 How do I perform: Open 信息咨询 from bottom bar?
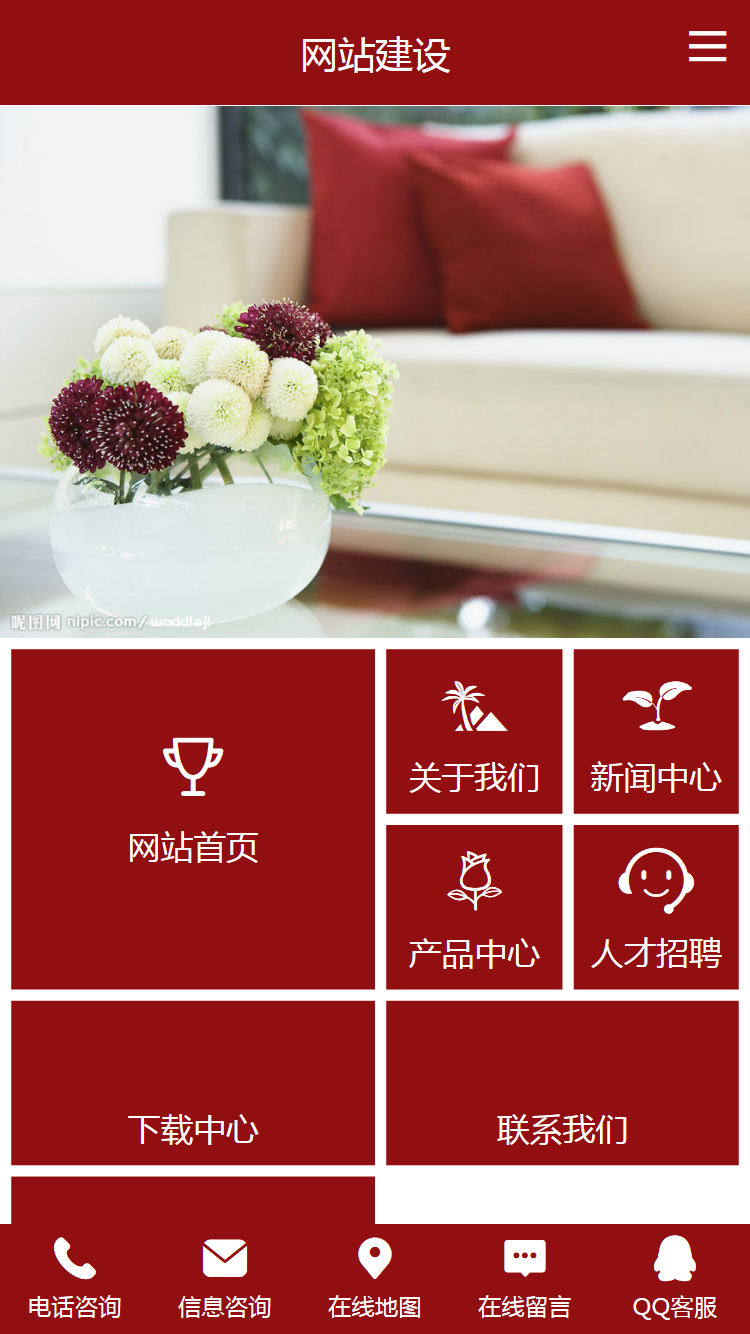tap(225, 1278)
